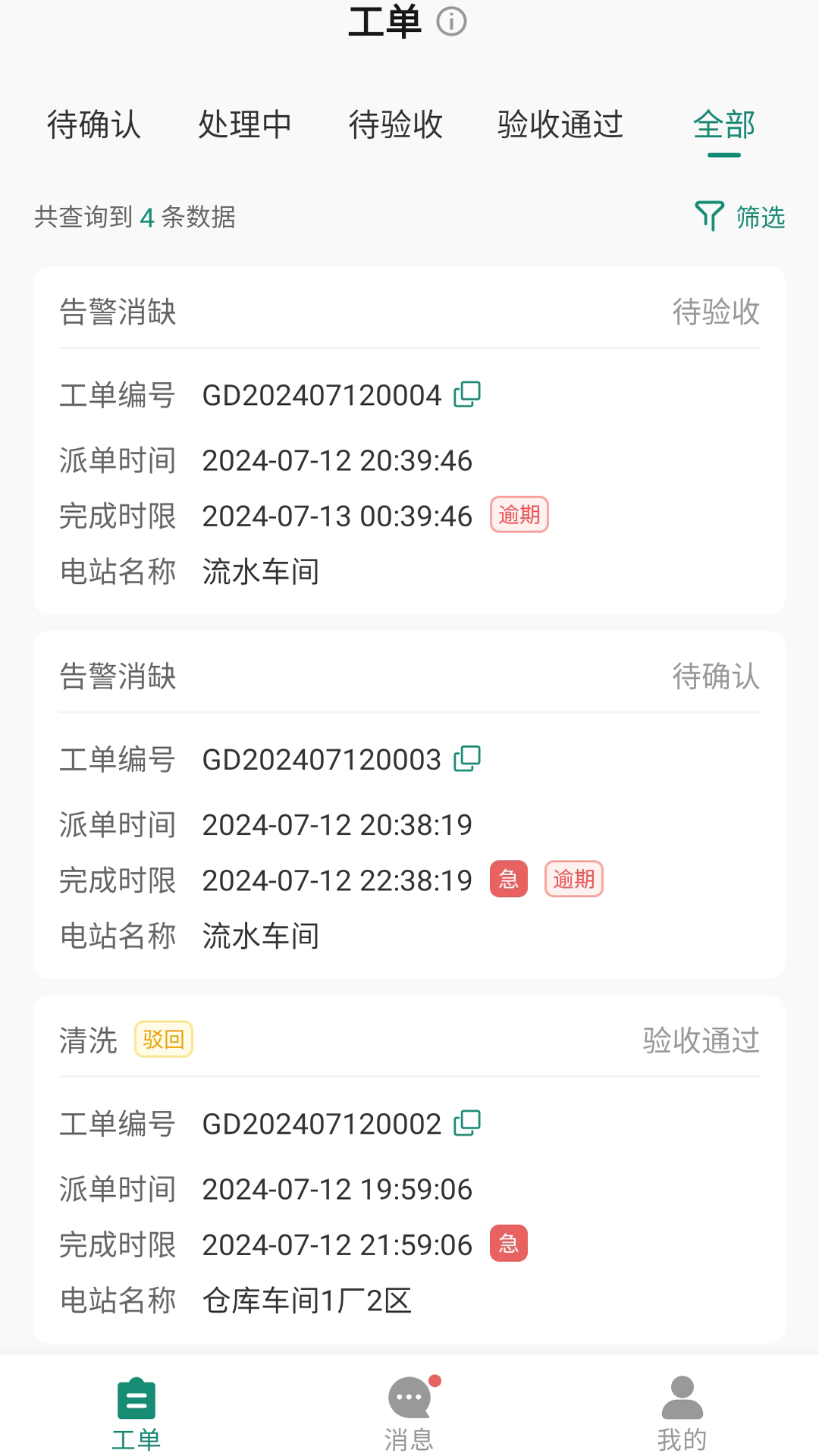Switch to the 验收通过 tab

(x=560, y=126)
